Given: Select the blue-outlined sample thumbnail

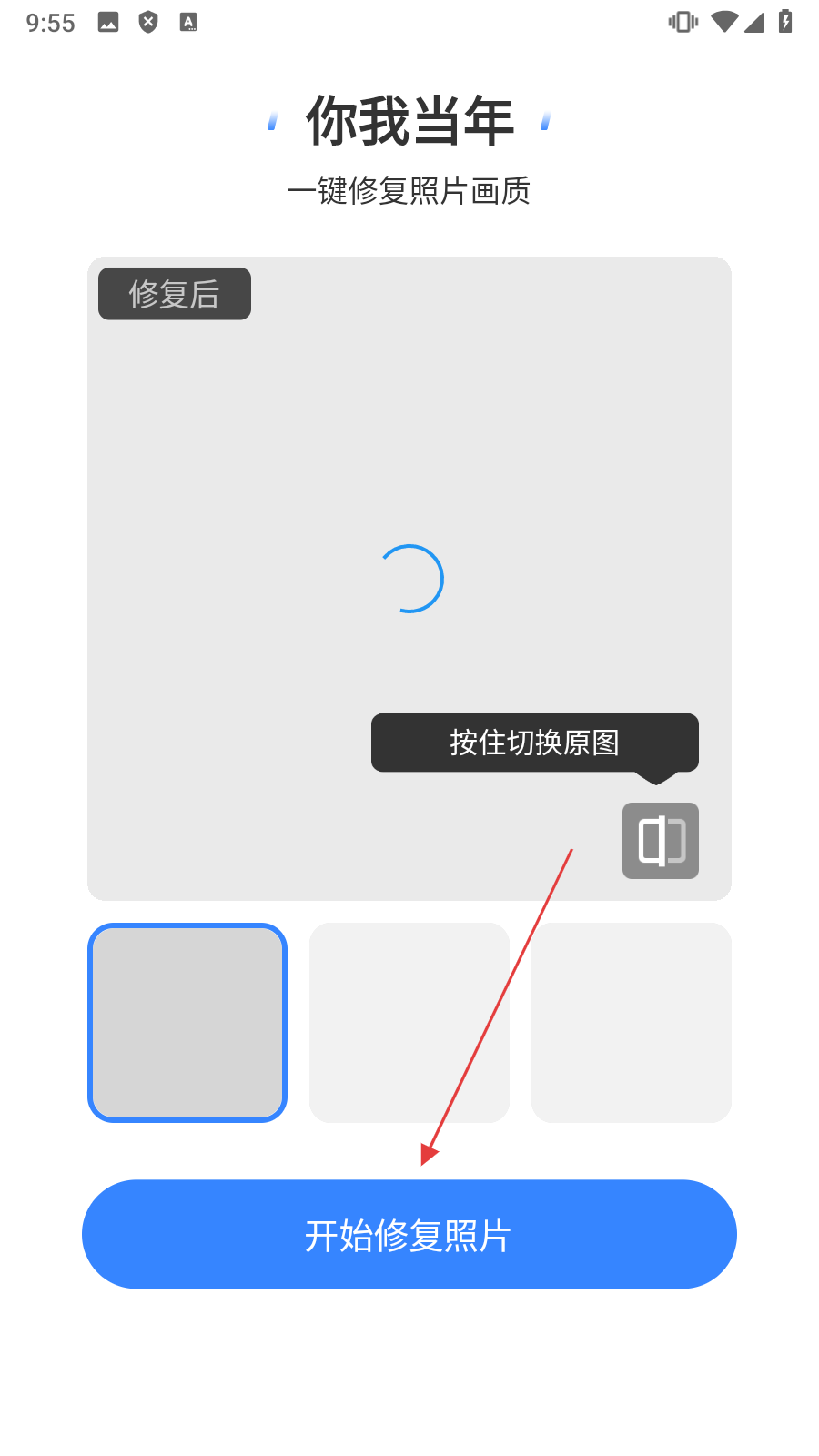Looking at the screenshot, I should 187,1023.
